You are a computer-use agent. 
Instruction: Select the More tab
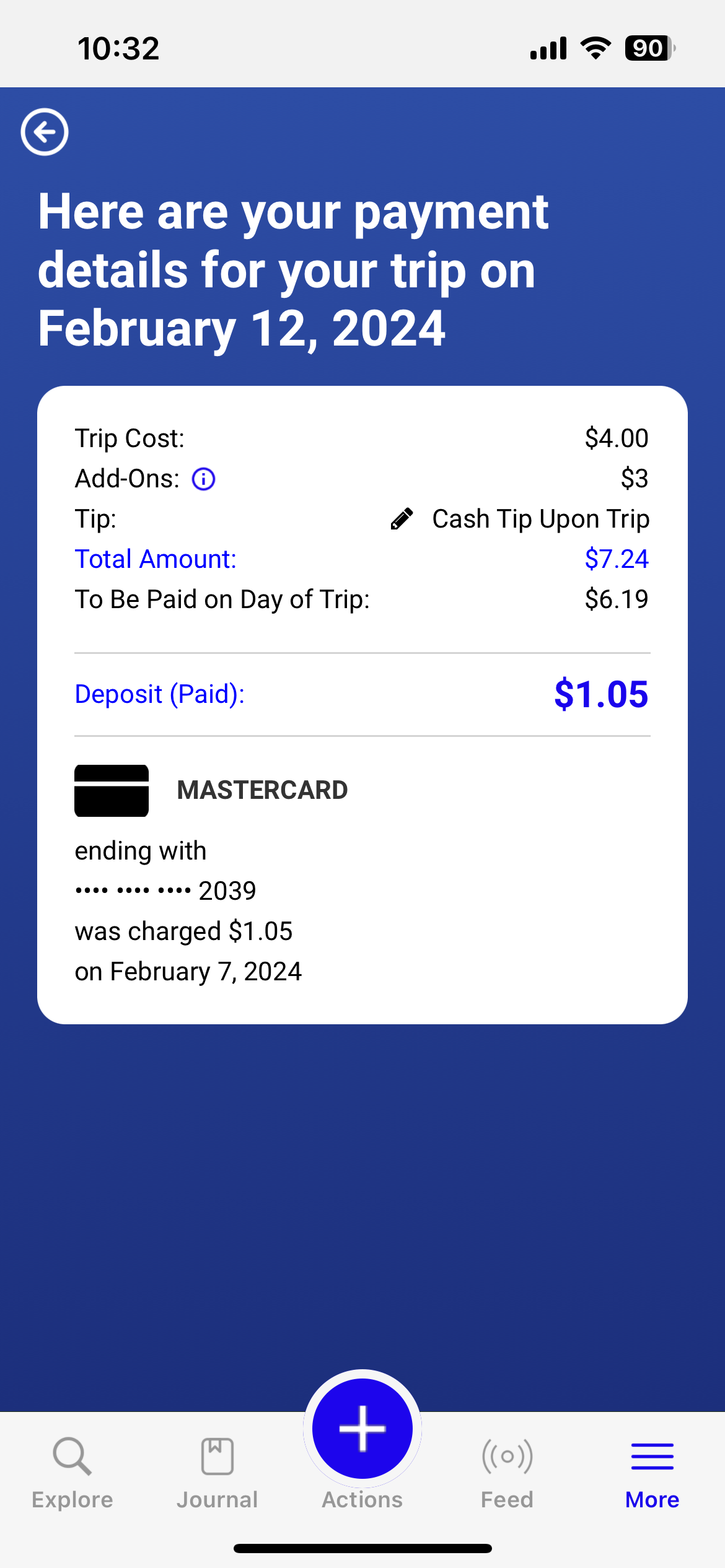point(652,1473)
